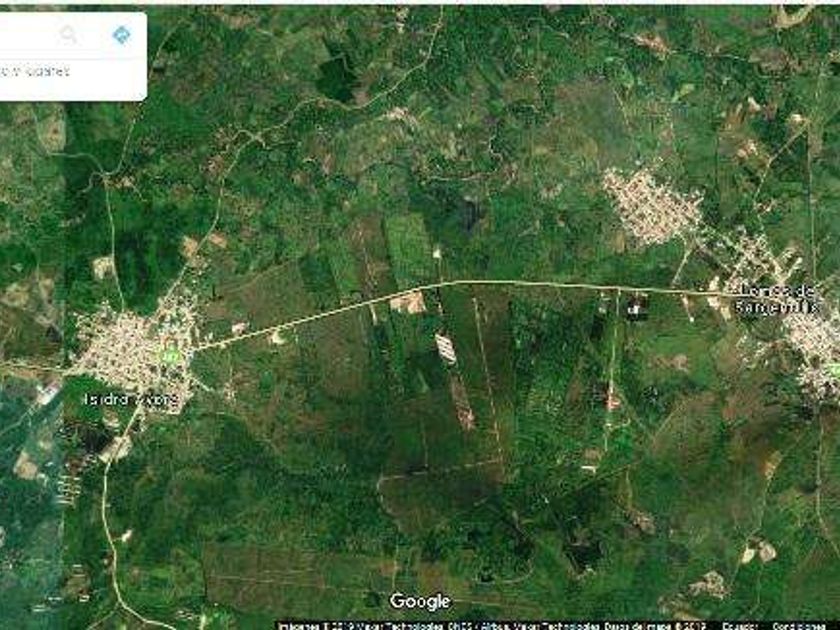
Task: Open directions with the blue diamond icon
Action: (x=121, y=35)
